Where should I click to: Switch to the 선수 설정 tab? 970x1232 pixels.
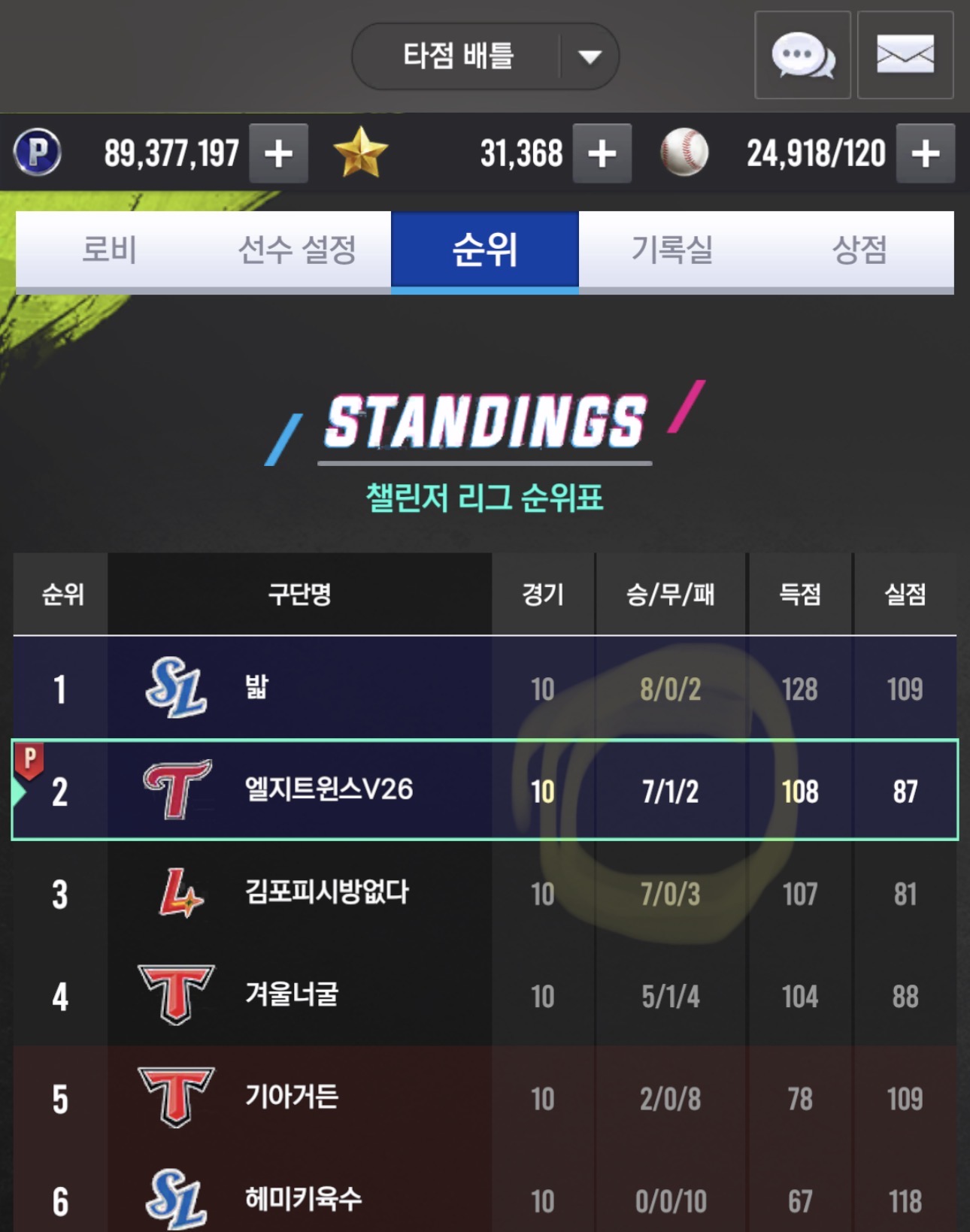point(296,250)
